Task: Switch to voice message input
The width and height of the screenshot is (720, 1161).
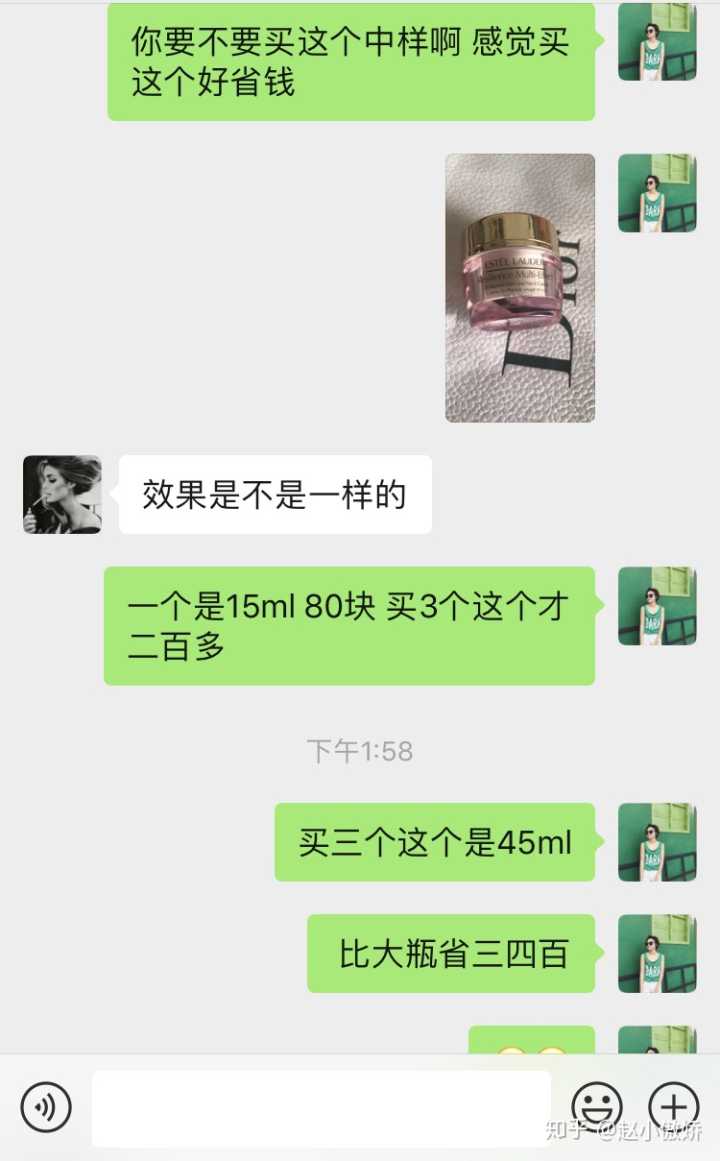Action: pos(46,1107)
